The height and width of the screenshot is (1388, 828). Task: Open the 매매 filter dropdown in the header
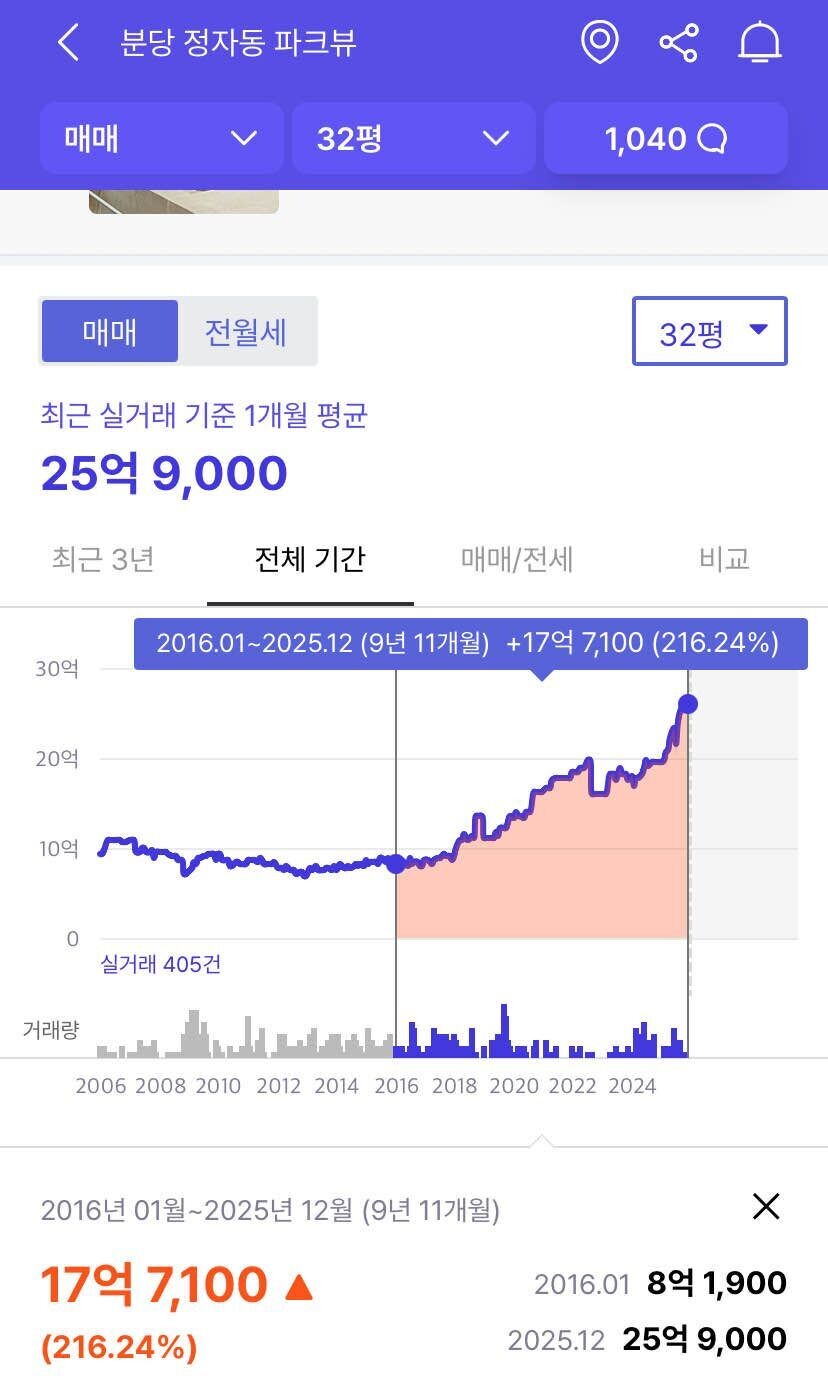point(160,138)
